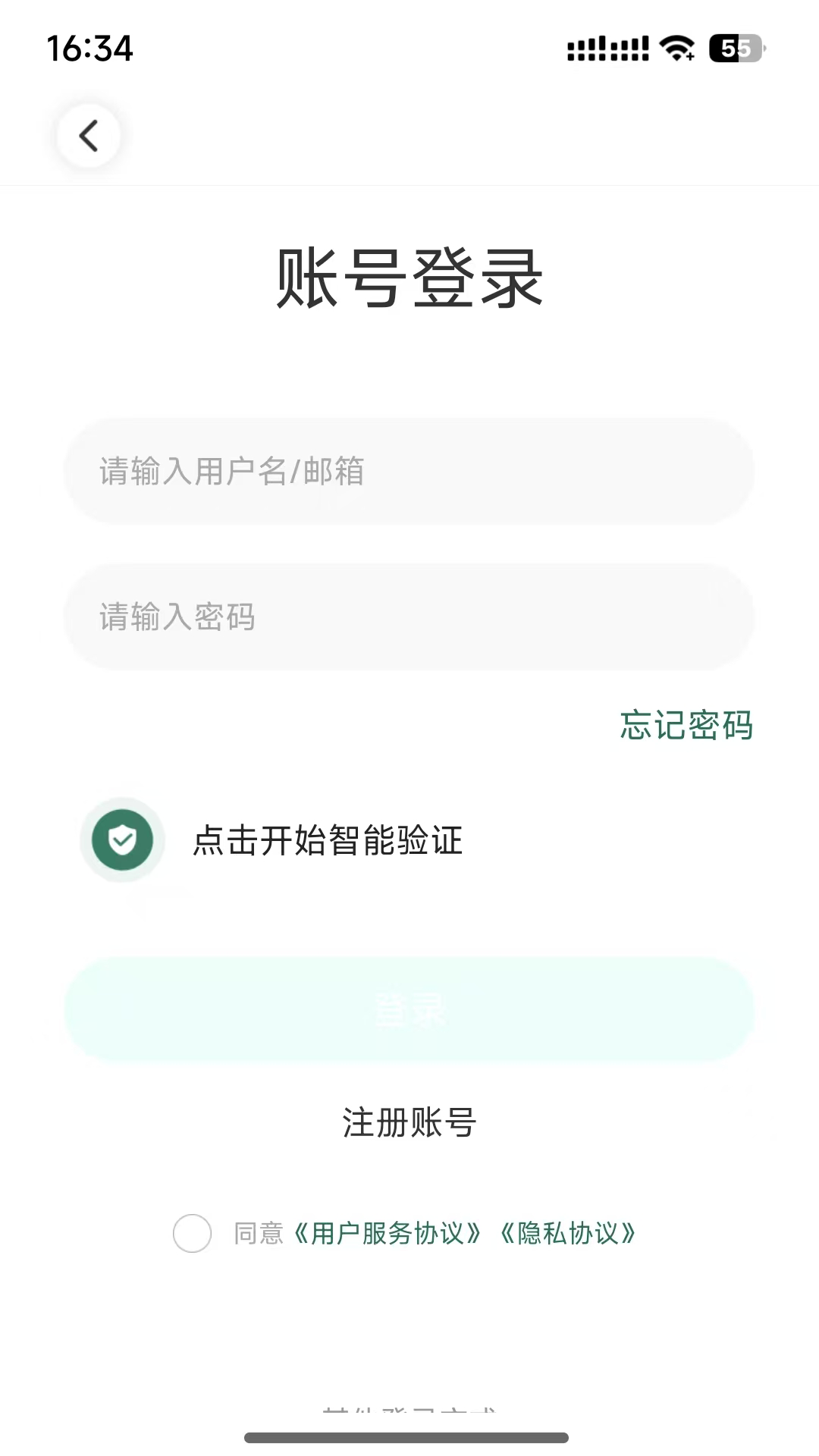Open the 《用户服务协议》 link
This screenshot has width=819, height=1456.
[x=387, y=1234]
